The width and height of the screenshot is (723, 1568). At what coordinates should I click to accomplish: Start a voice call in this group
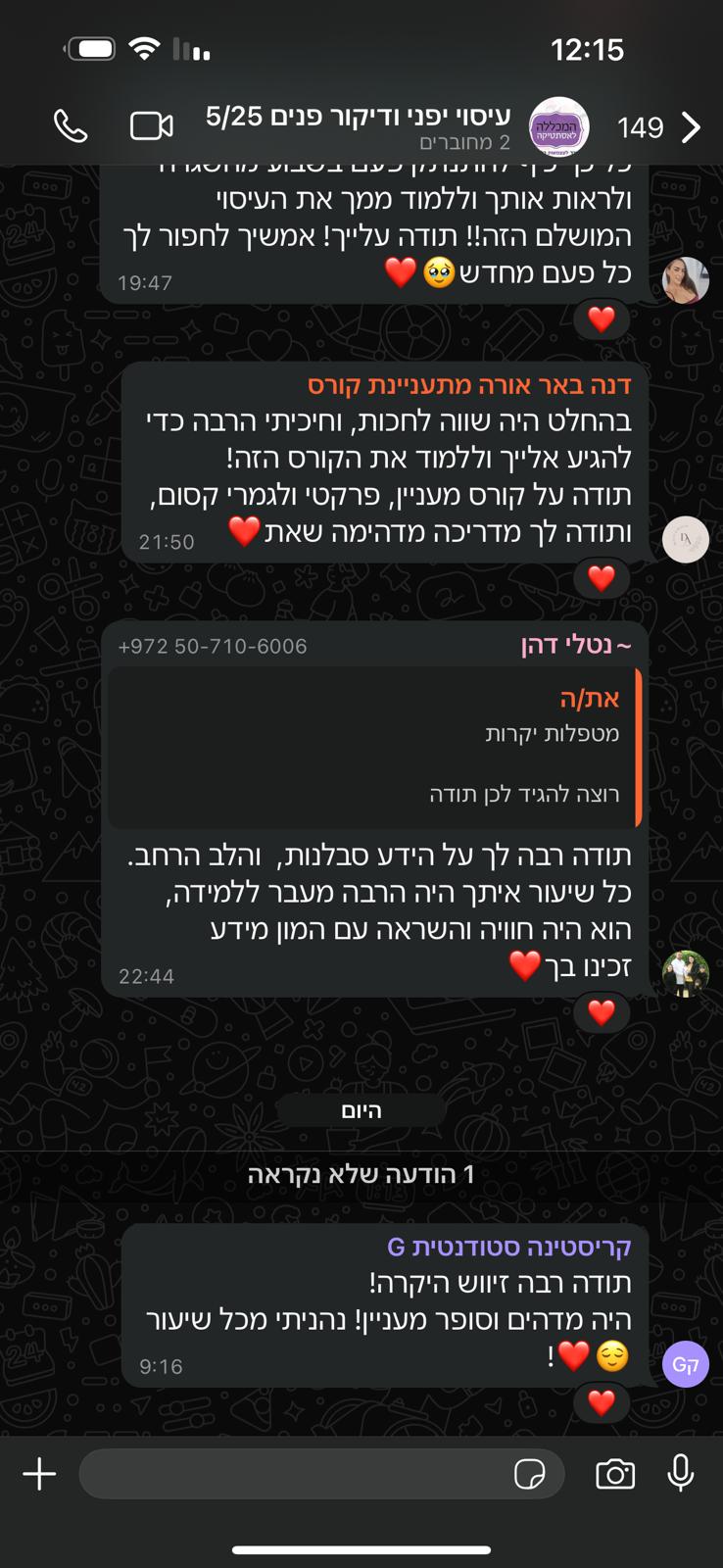(x=71, y=126)
